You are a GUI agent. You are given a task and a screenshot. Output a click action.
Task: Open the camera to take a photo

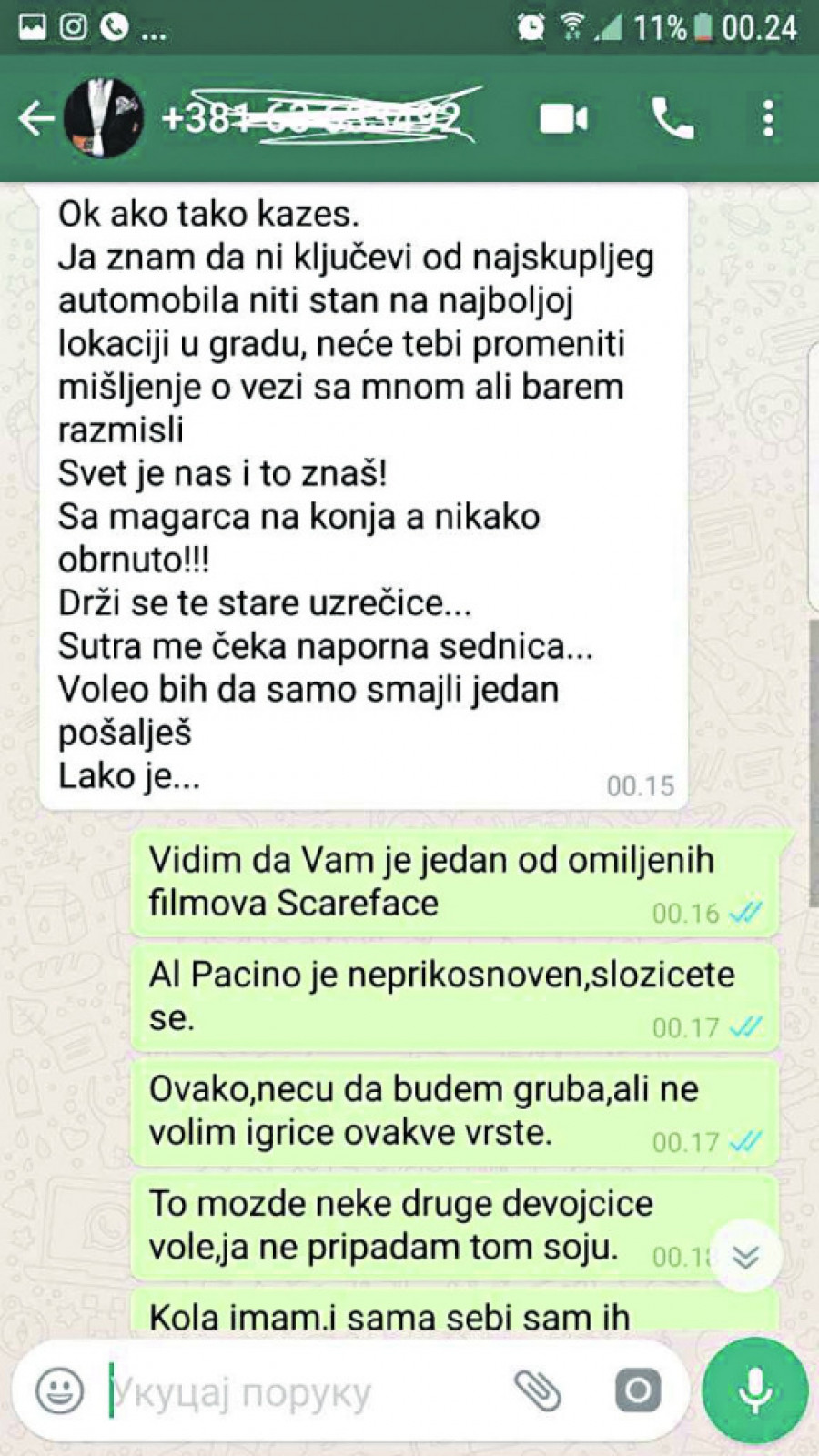(637, 1390)
